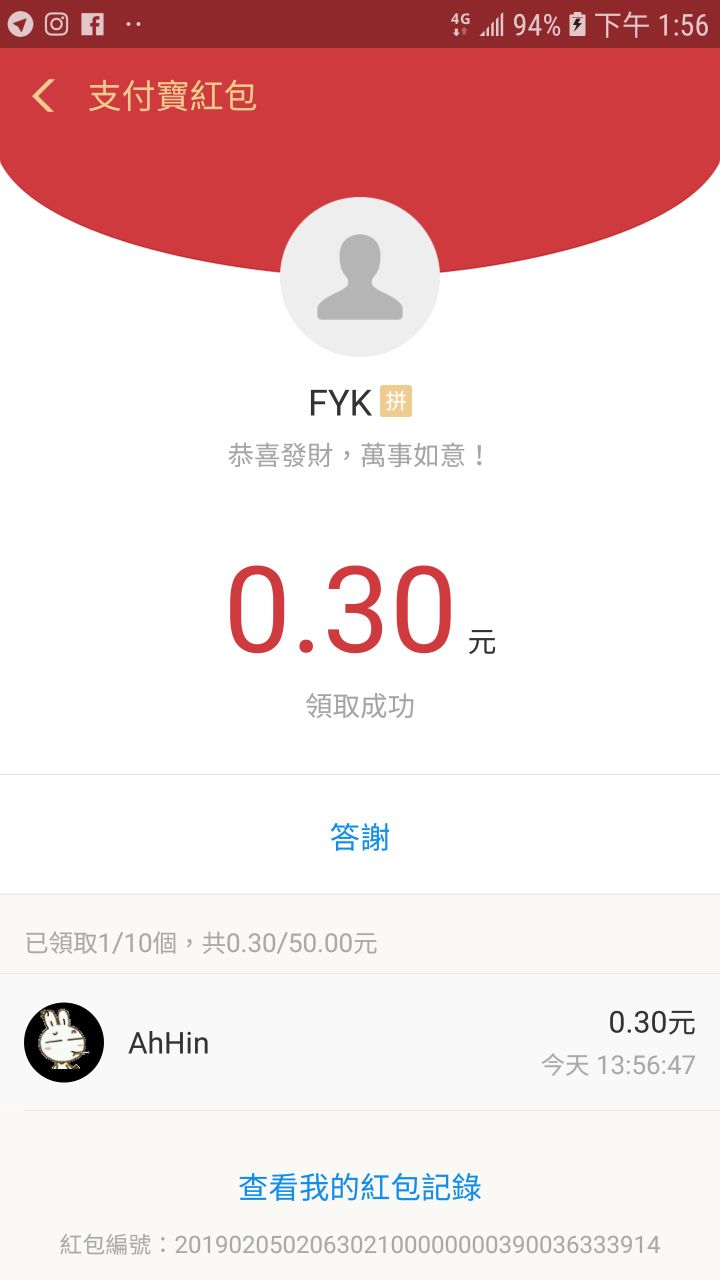720x1280 pixels.
Task: Open FYK's profile avatar
Action: [360, 277]
